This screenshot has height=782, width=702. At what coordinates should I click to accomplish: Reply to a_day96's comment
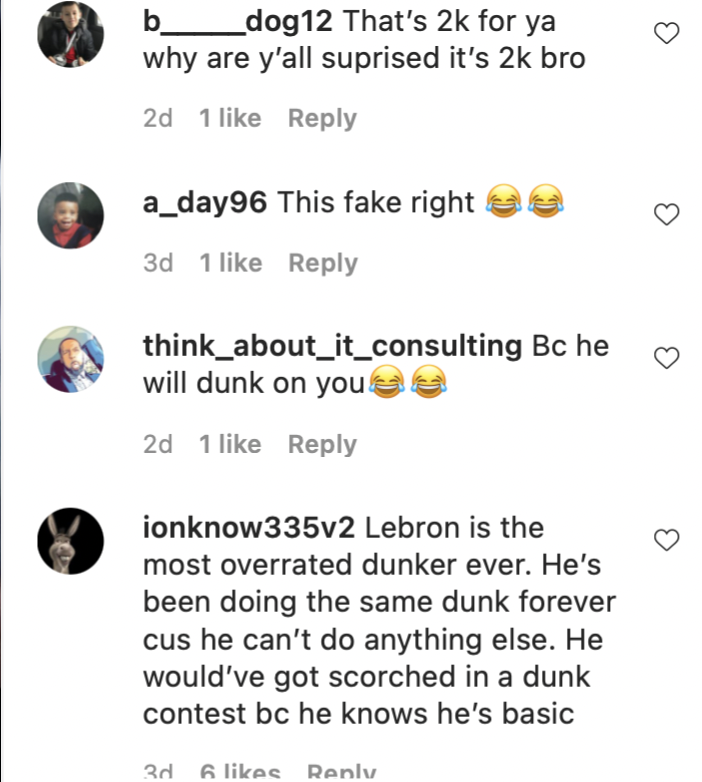[x=322, y=263]
